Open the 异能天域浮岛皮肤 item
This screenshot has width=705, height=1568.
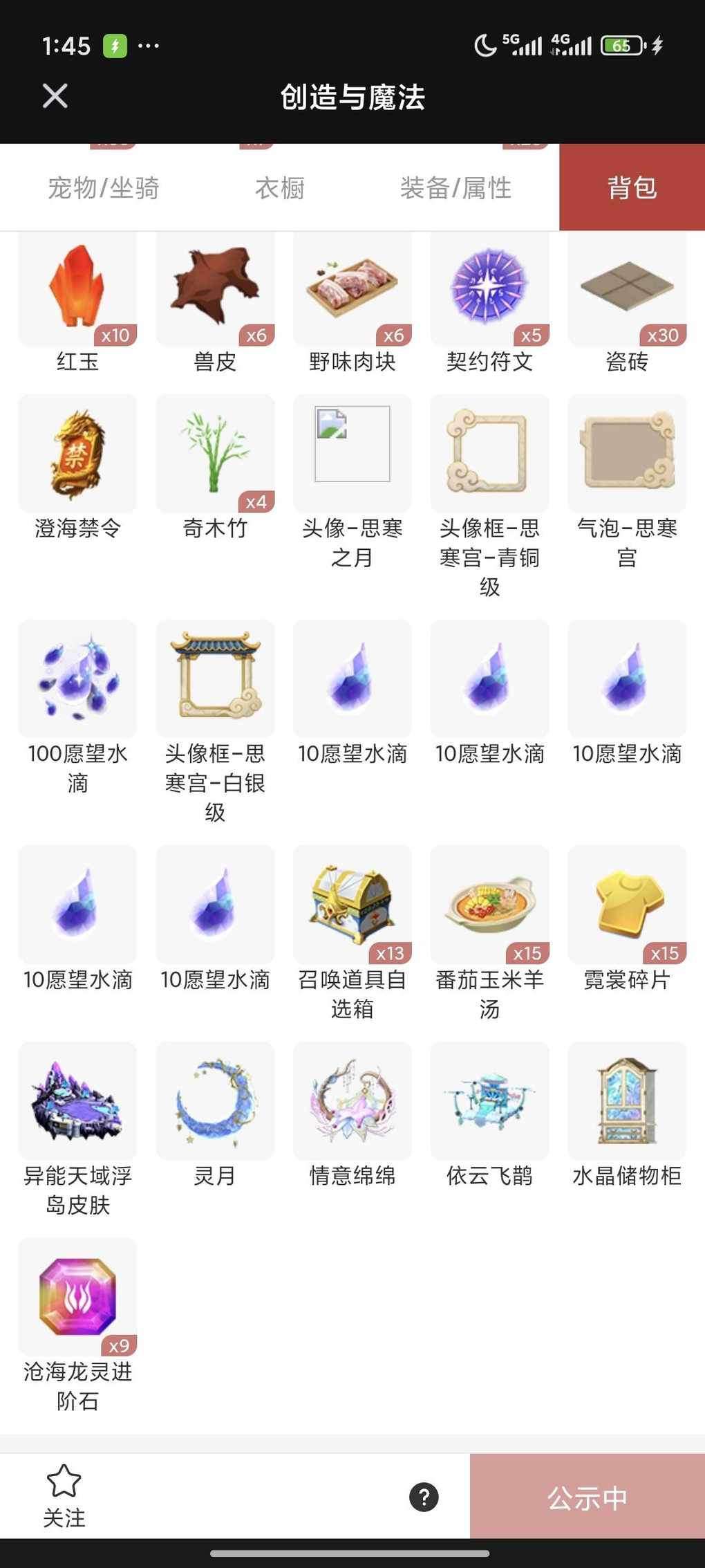pos(77,1101)
